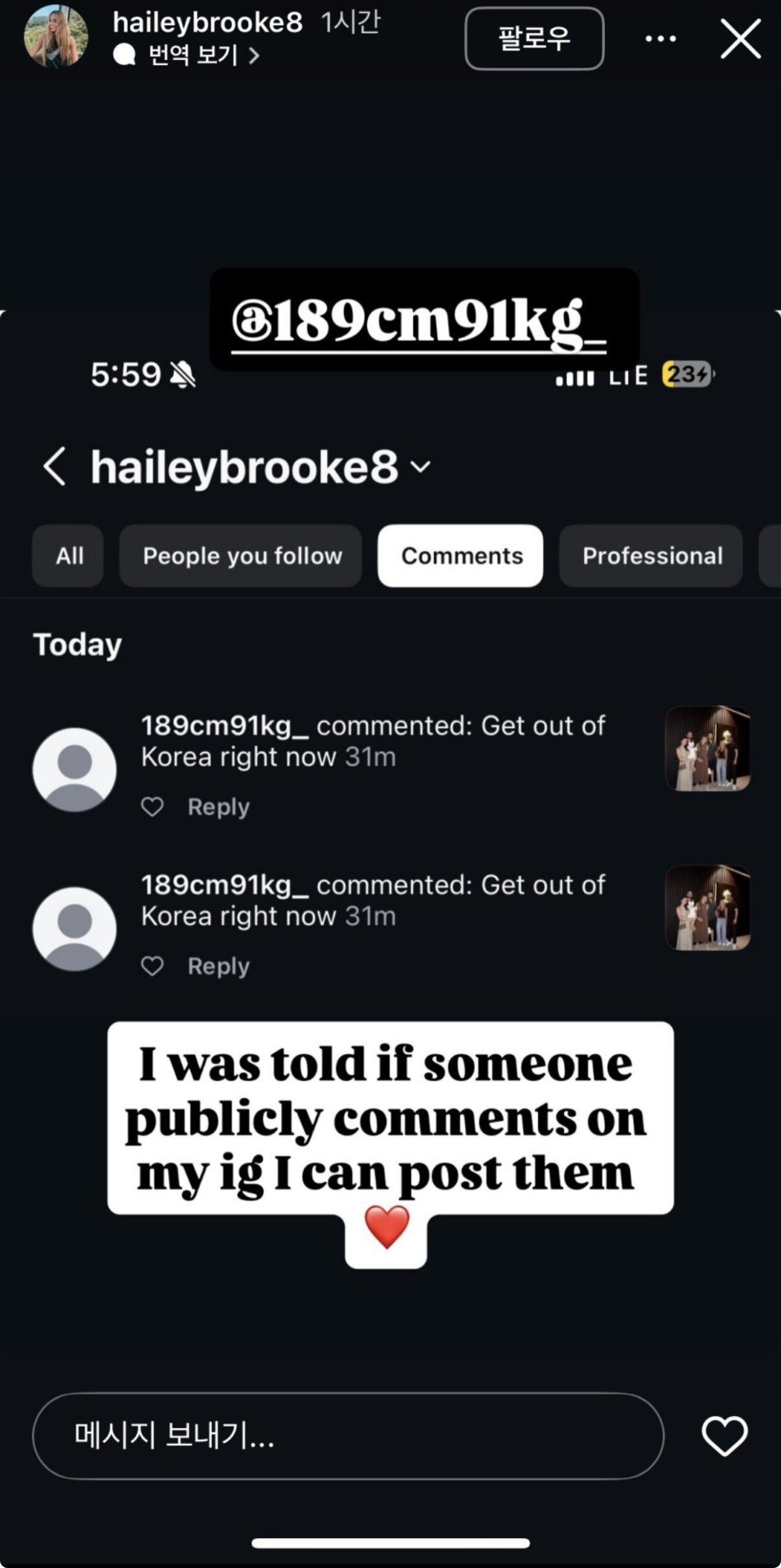View translation via 번역 보기
This screenshot has height=1568, width=781.
[194, 56]
